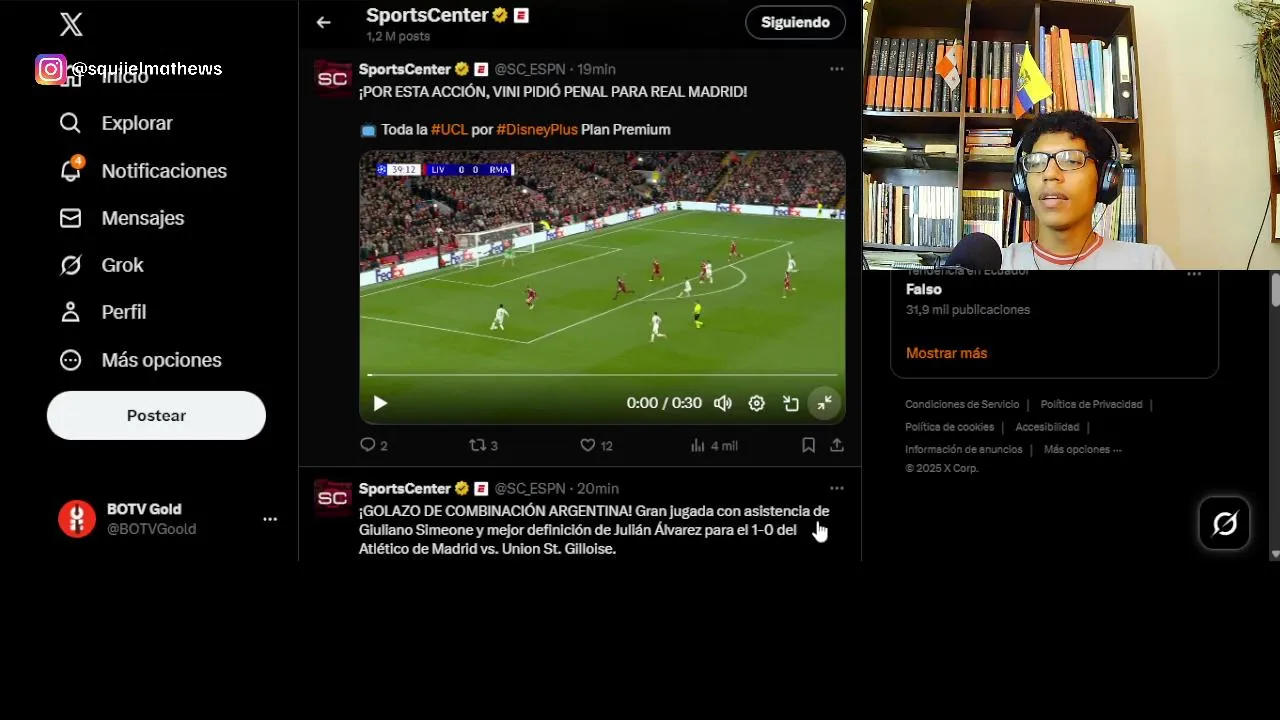
Task: Expand Más opciones menu
Action: (x=160, y=360)
